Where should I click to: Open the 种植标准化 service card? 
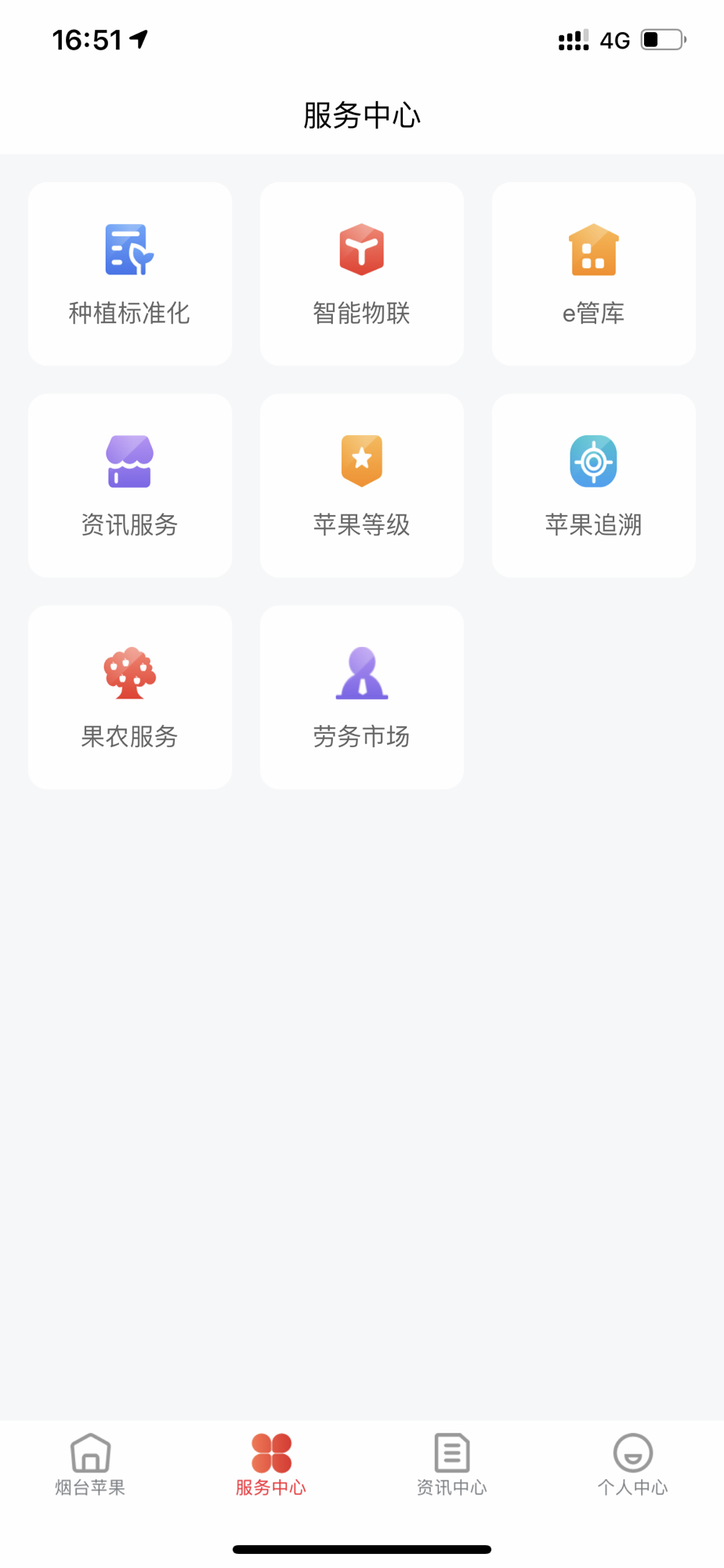pyautogui.click(x=130, y=274)
